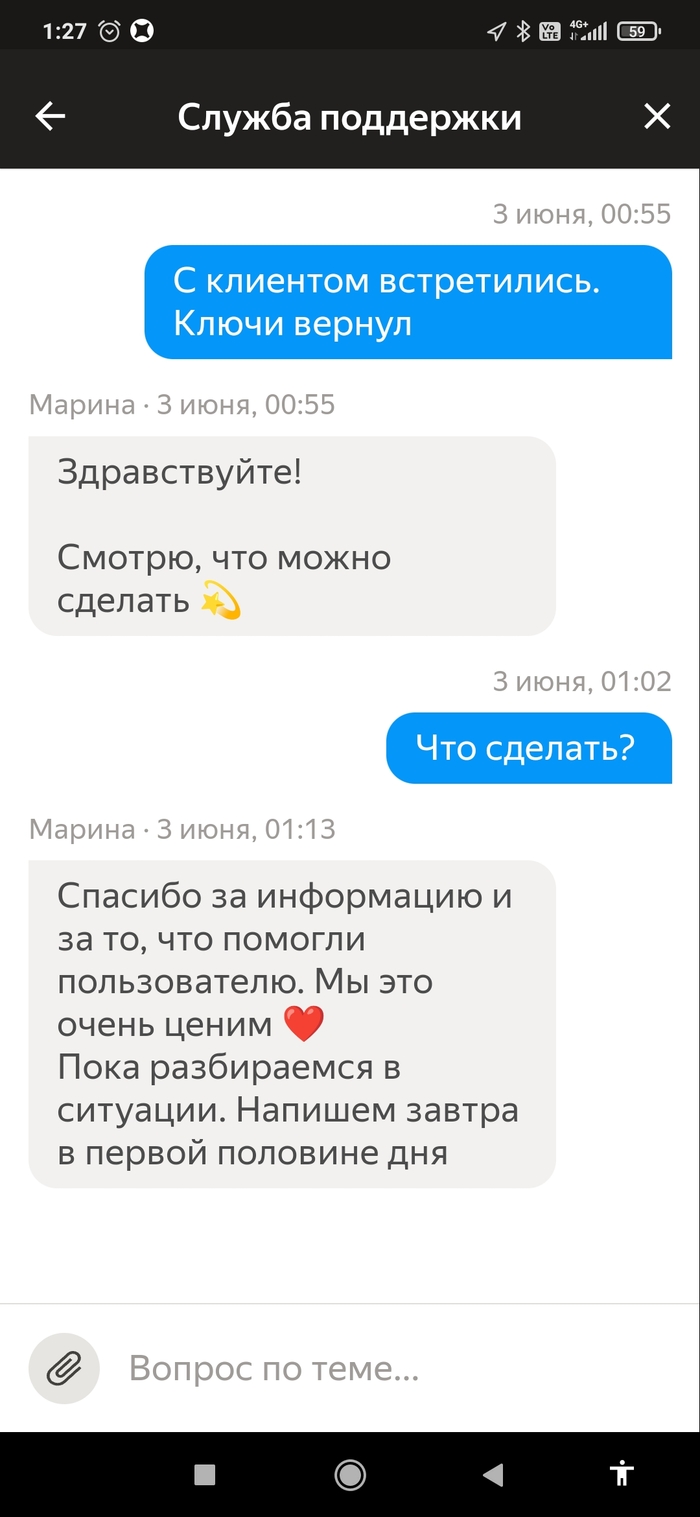Screen dimensions: 700x1517
Task: Close the support chat
Action: (x=657, y=117)
